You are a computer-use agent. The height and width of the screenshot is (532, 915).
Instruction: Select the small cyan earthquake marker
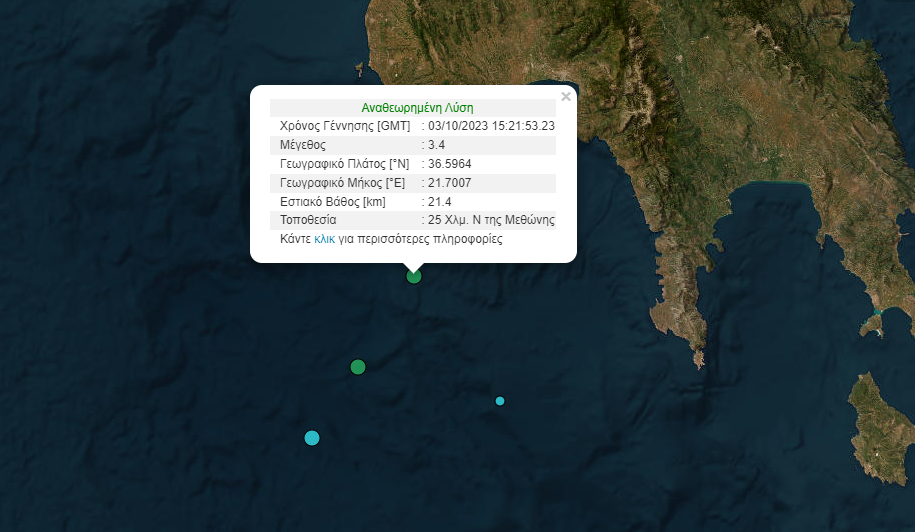click(500, 401)
